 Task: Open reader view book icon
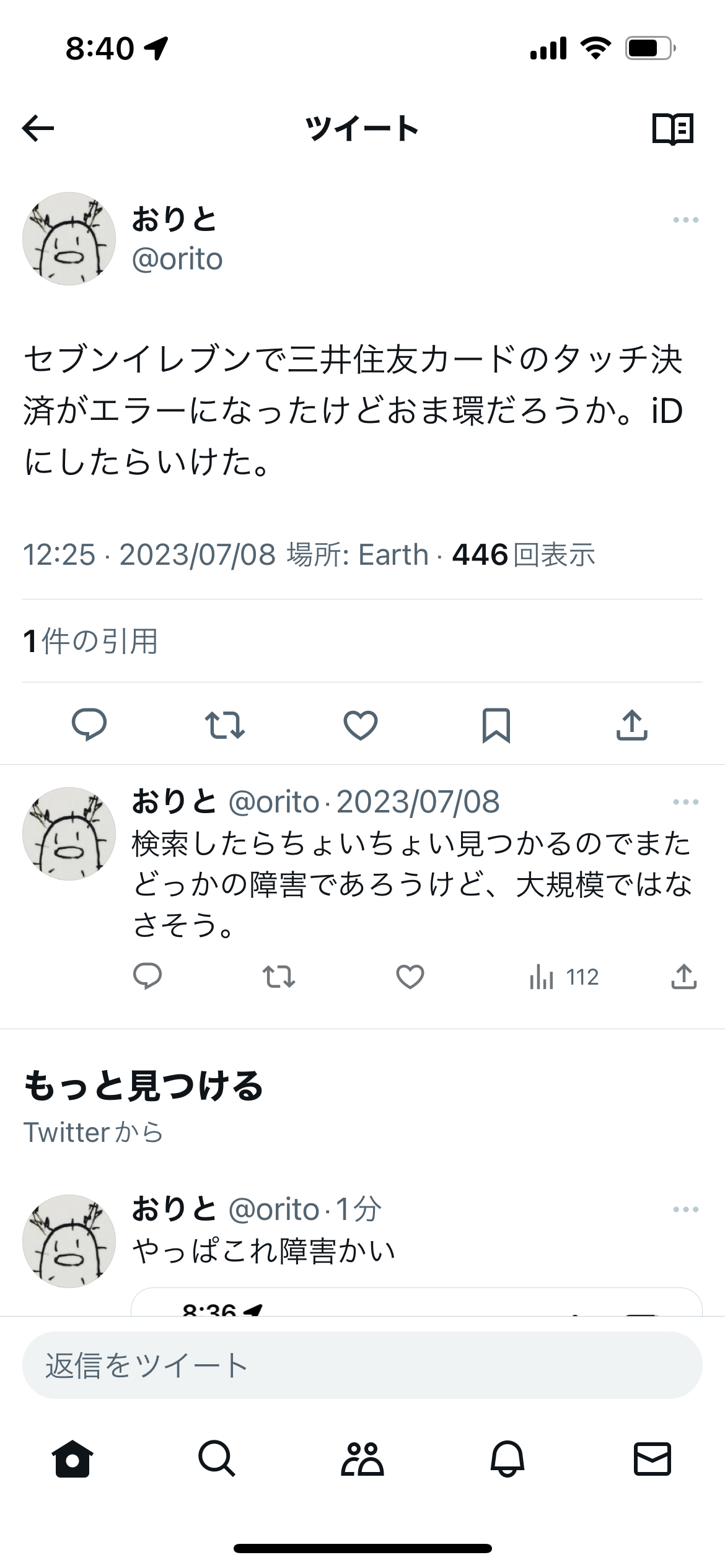tap(672, 129)
